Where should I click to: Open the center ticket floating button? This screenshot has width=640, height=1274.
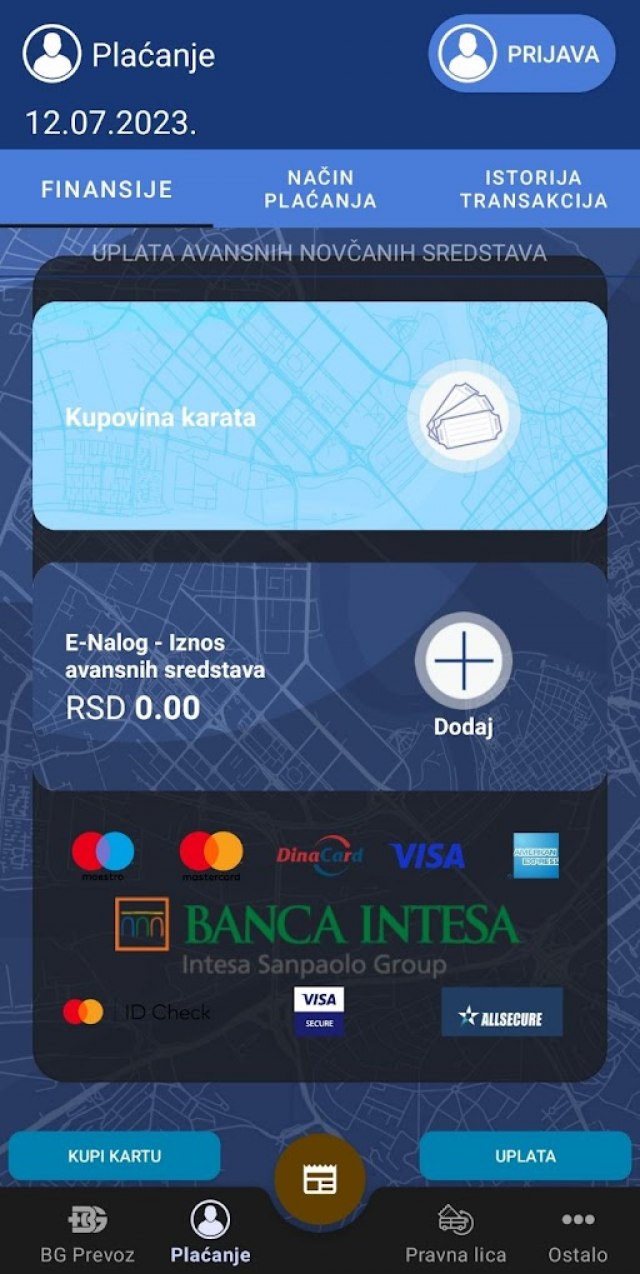click(320, 1180)
